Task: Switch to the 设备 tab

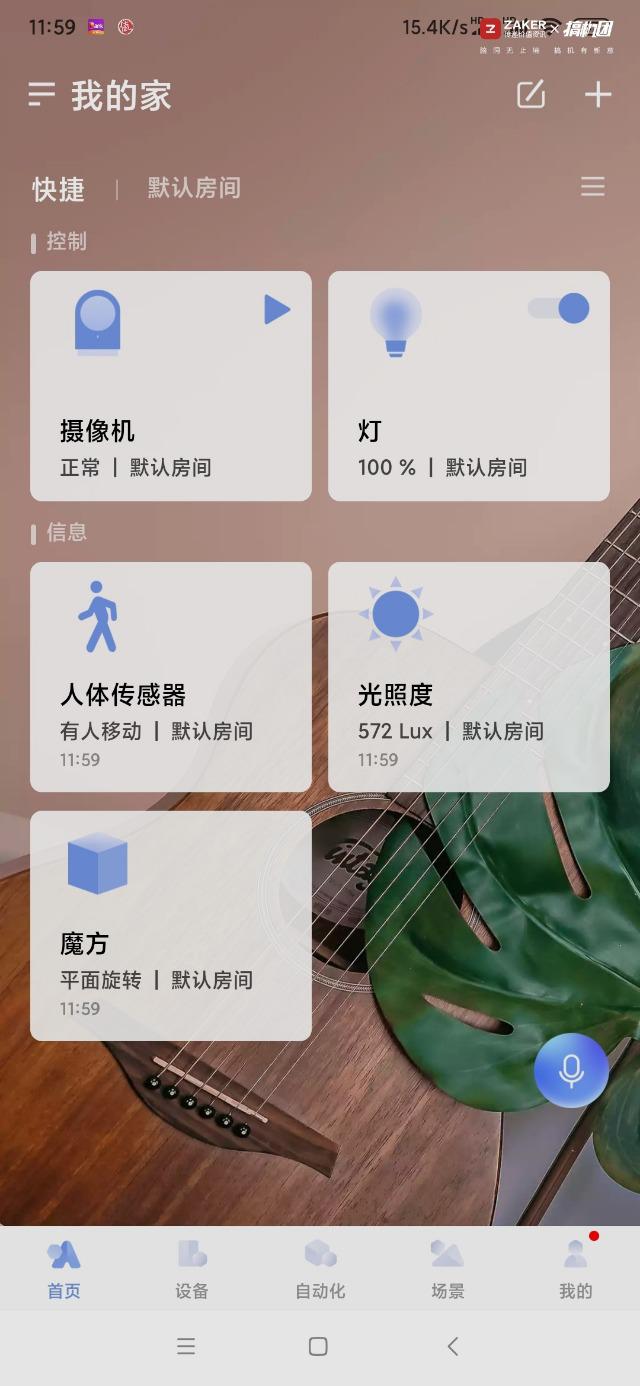Action: click(x=192, y=1268)
